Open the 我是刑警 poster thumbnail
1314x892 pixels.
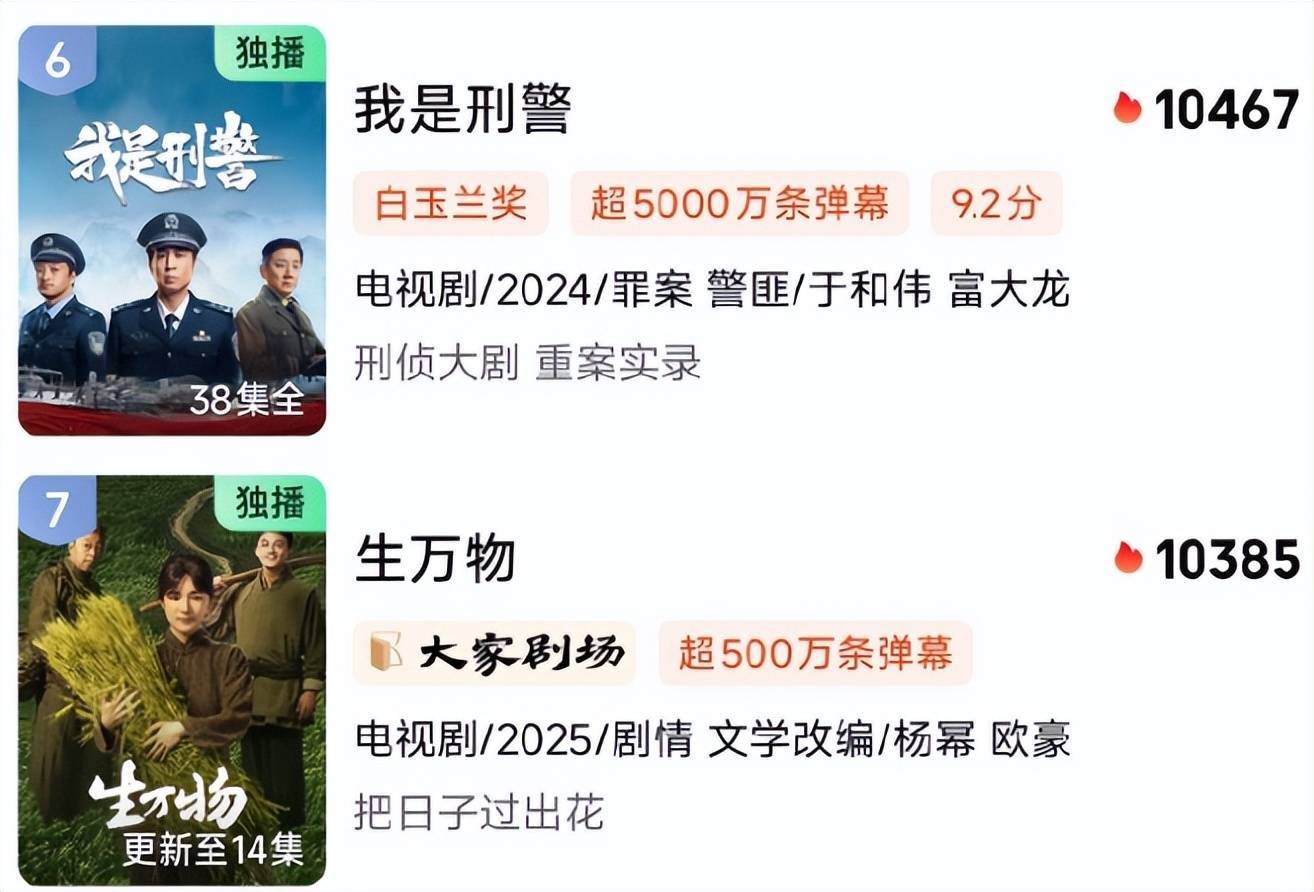click(172, 230)
